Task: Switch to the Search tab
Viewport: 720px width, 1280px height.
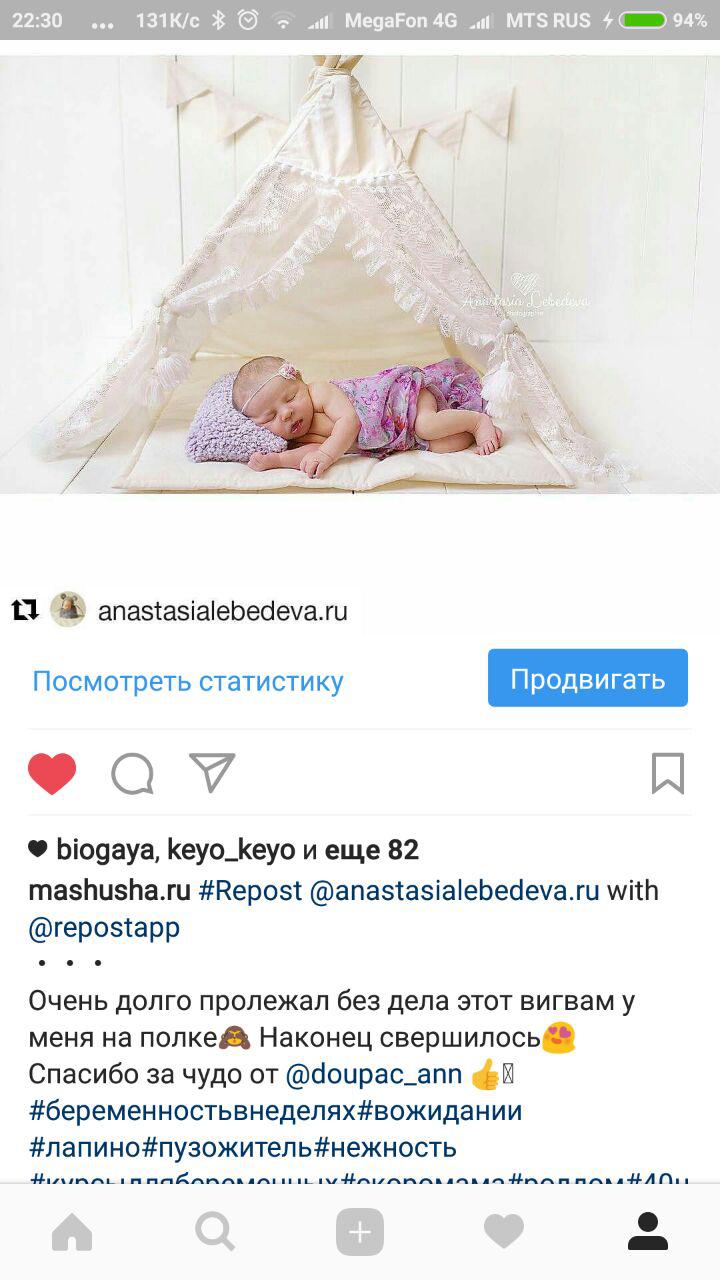Action: pos(215,1232)
